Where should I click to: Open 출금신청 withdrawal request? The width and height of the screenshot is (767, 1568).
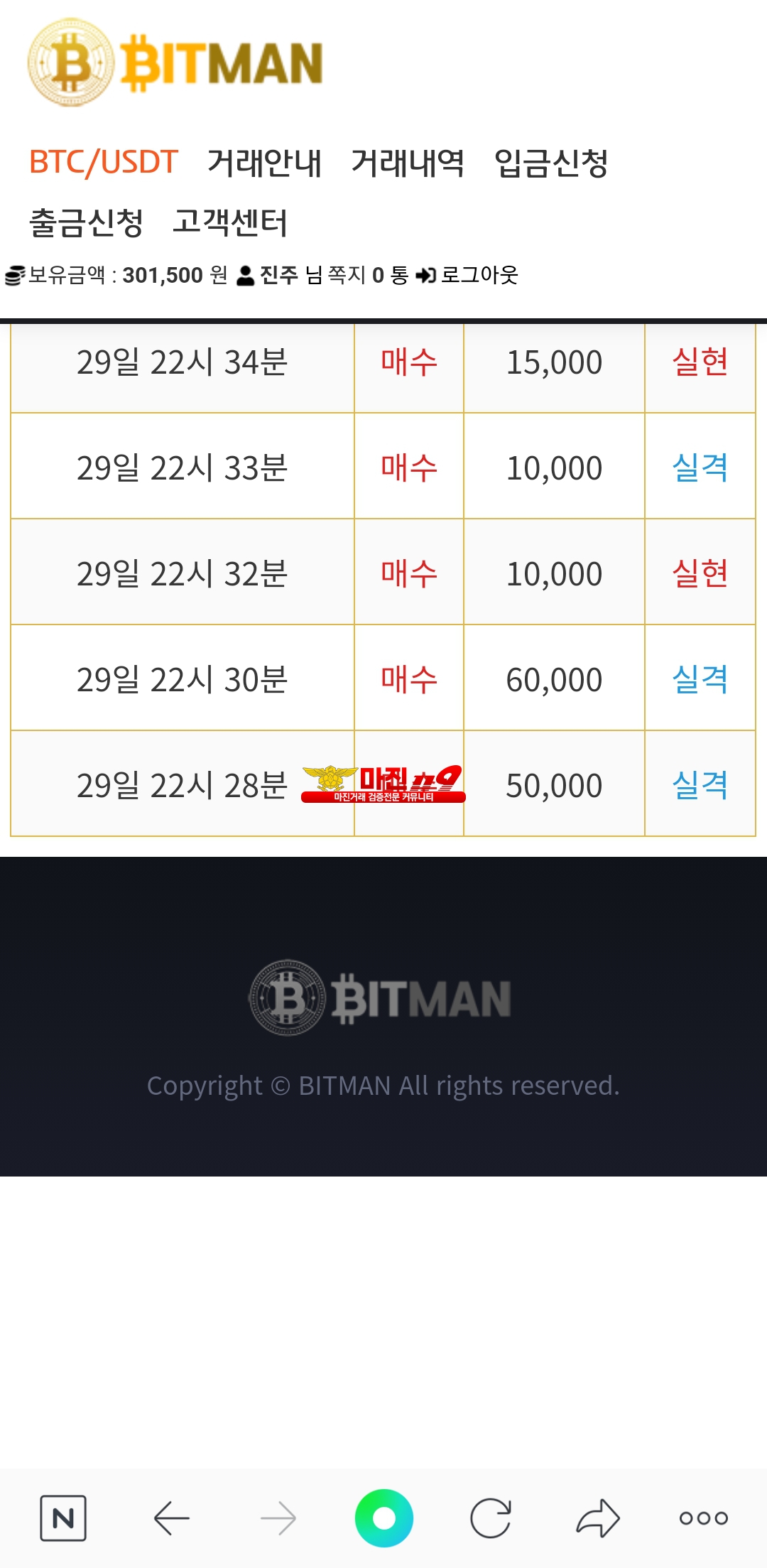tap(86, 222)
